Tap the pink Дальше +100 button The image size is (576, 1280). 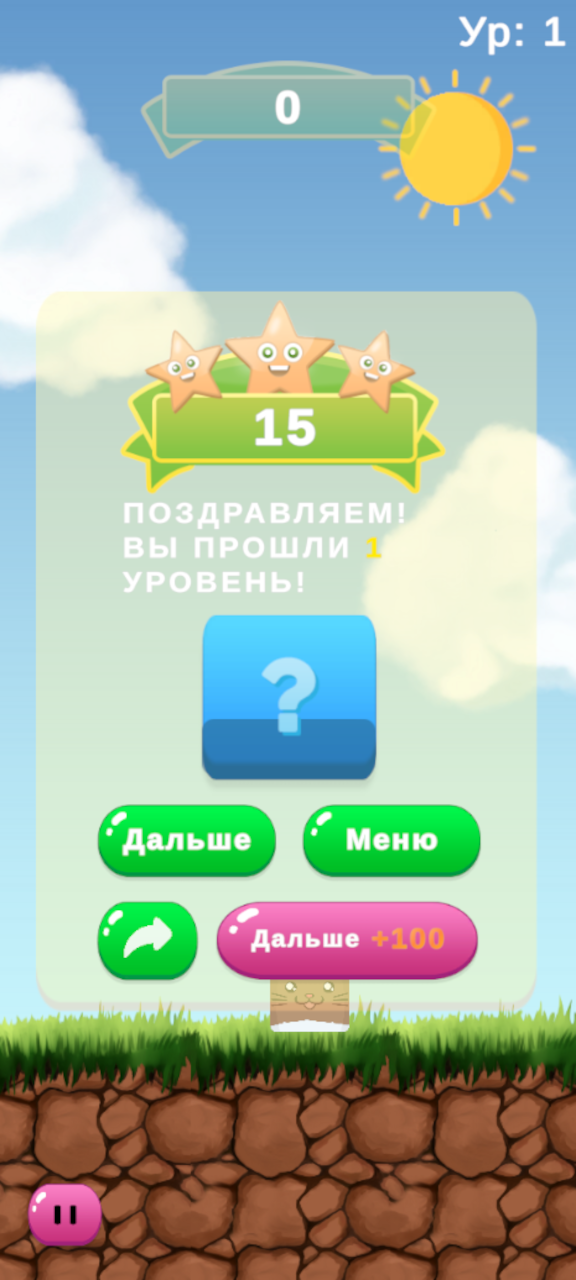(347, 940)
